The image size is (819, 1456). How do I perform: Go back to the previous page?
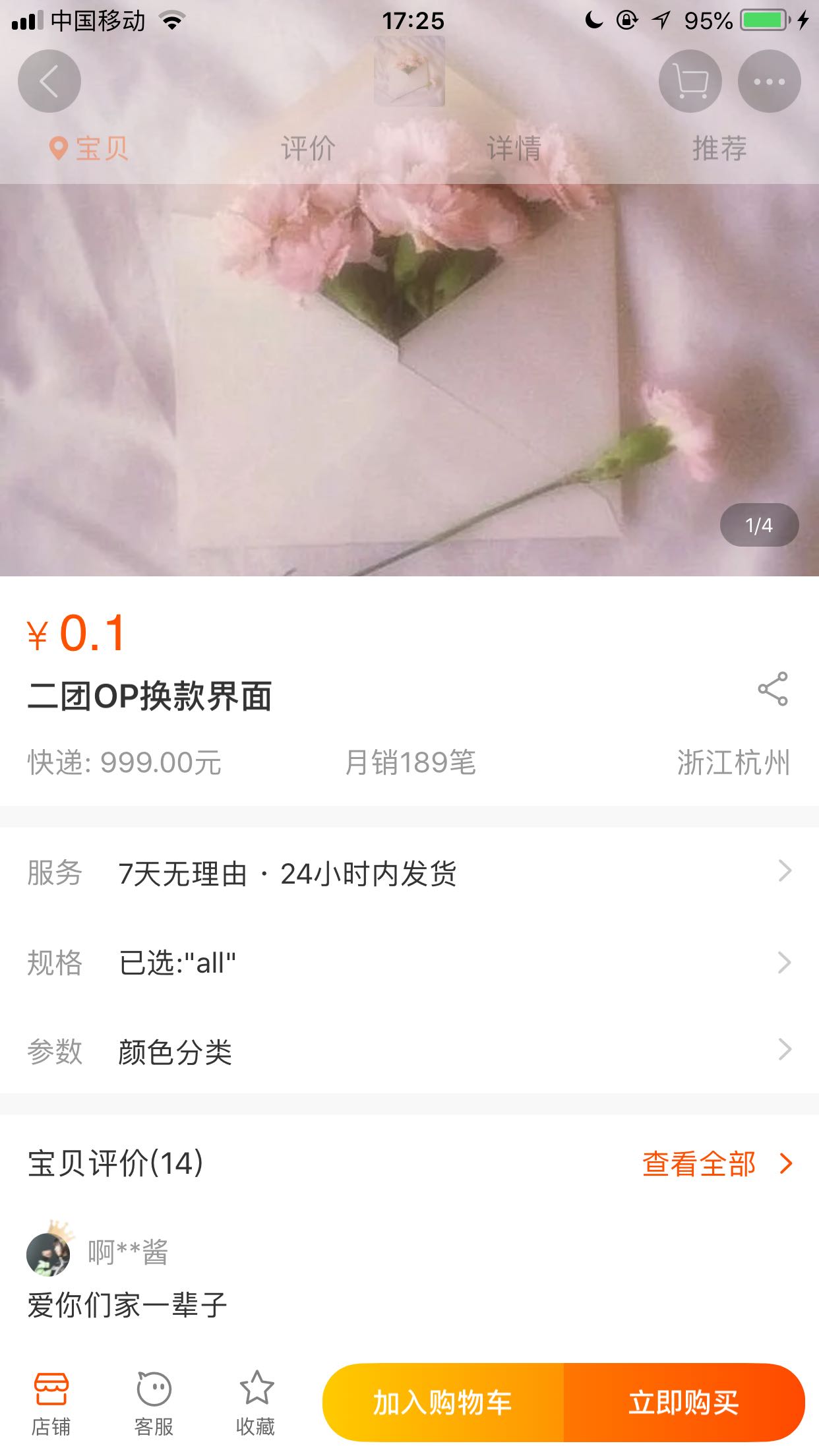pyautogui.click(x=49, y=81)
